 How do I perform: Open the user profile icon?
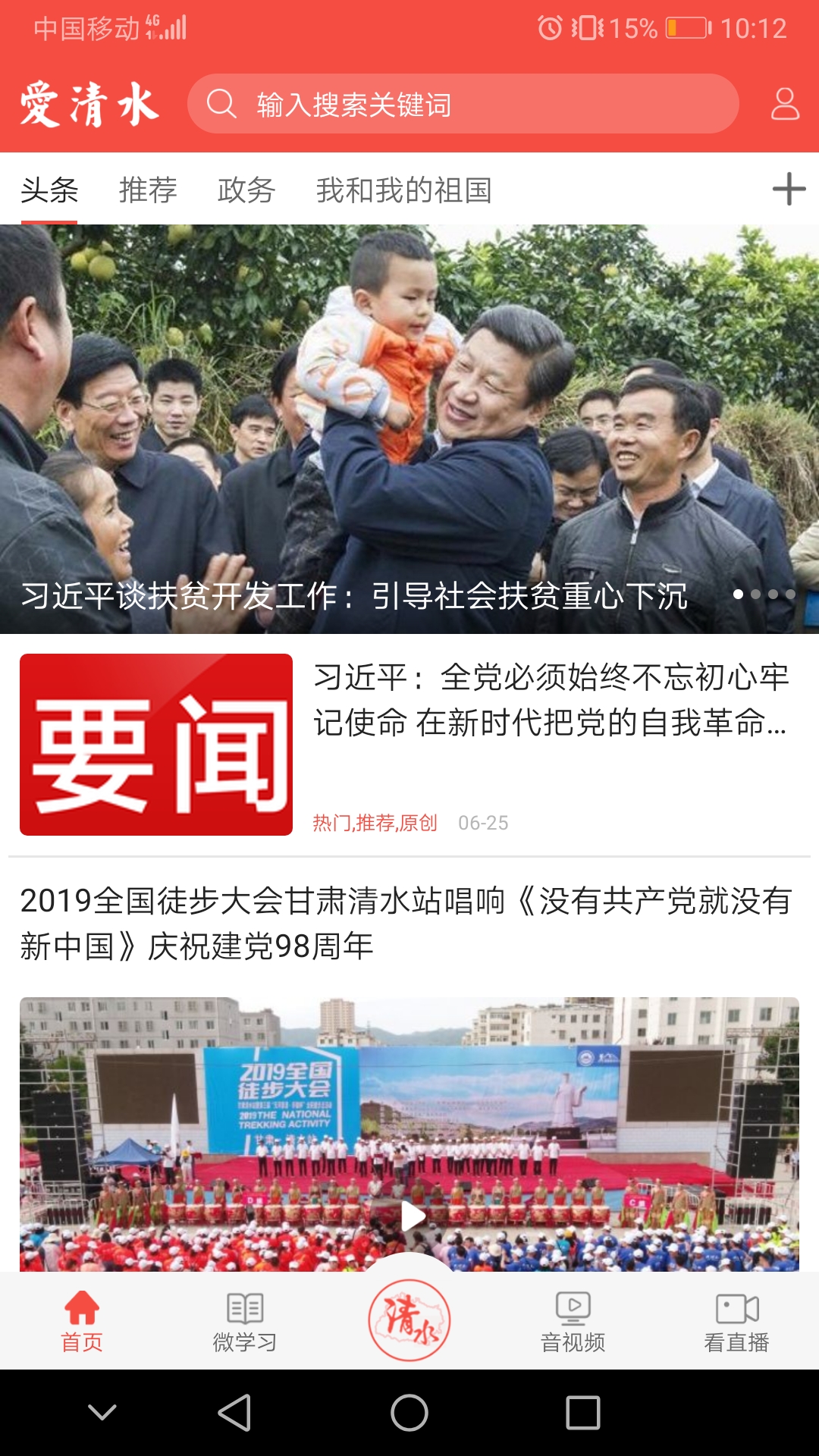tap(785, 104)
